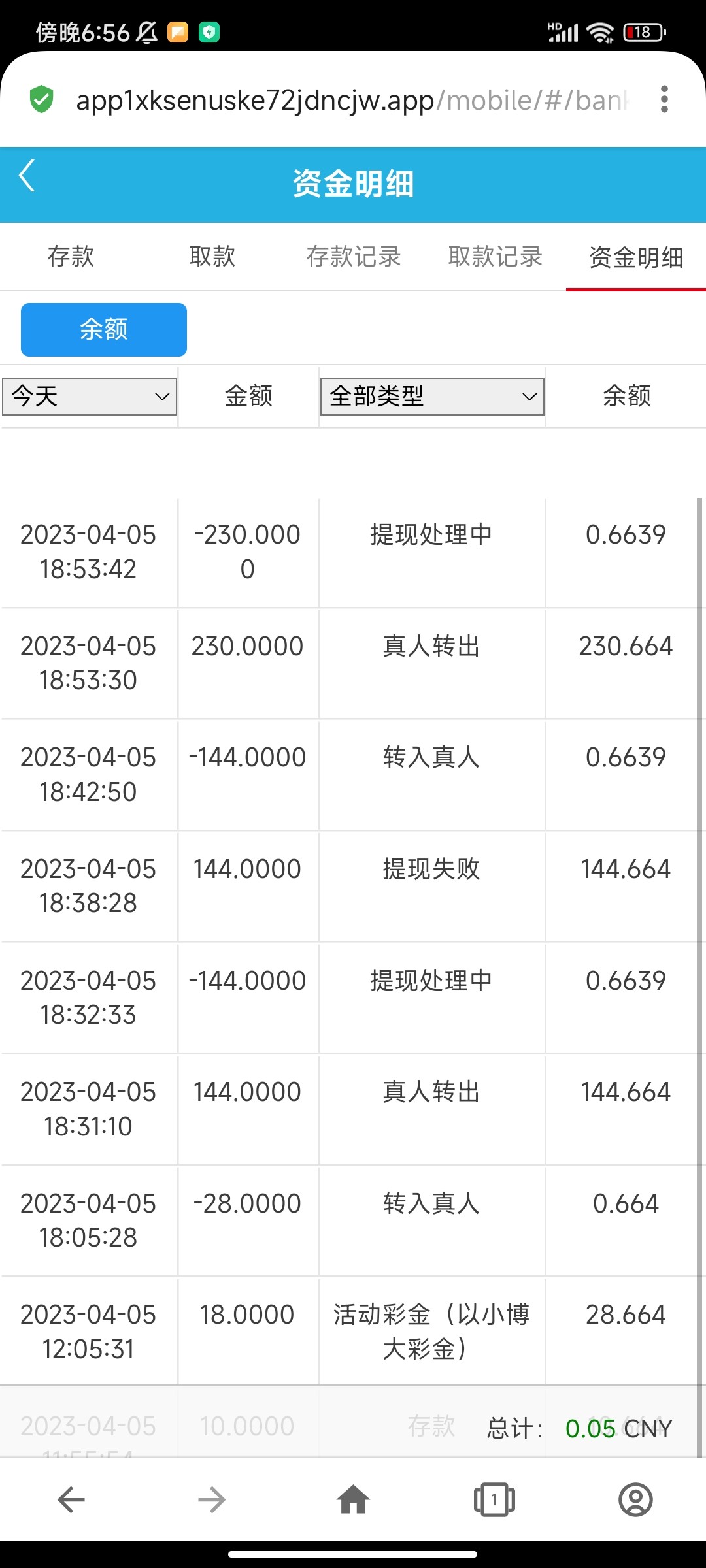
Task: Open the browser overflow menu
Action: pos(664,100)
